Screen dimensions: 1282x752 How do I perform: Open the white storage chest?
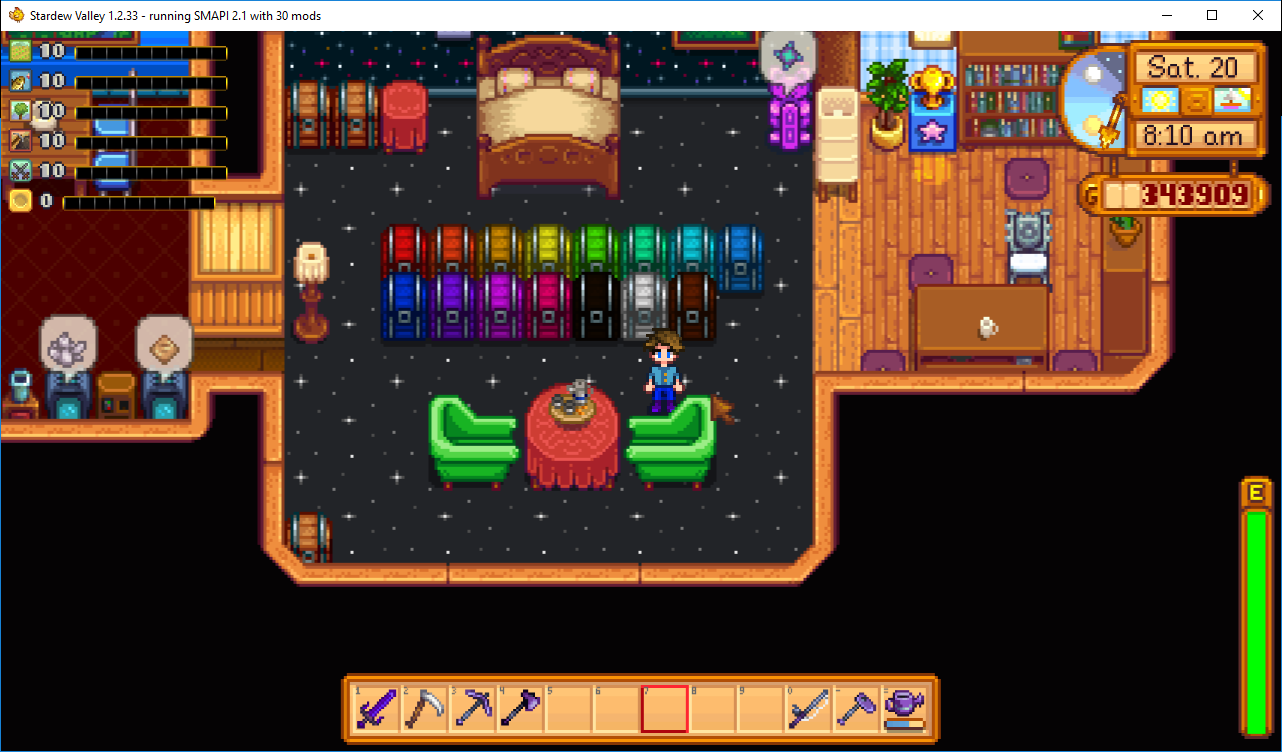[x=645, y=308]
